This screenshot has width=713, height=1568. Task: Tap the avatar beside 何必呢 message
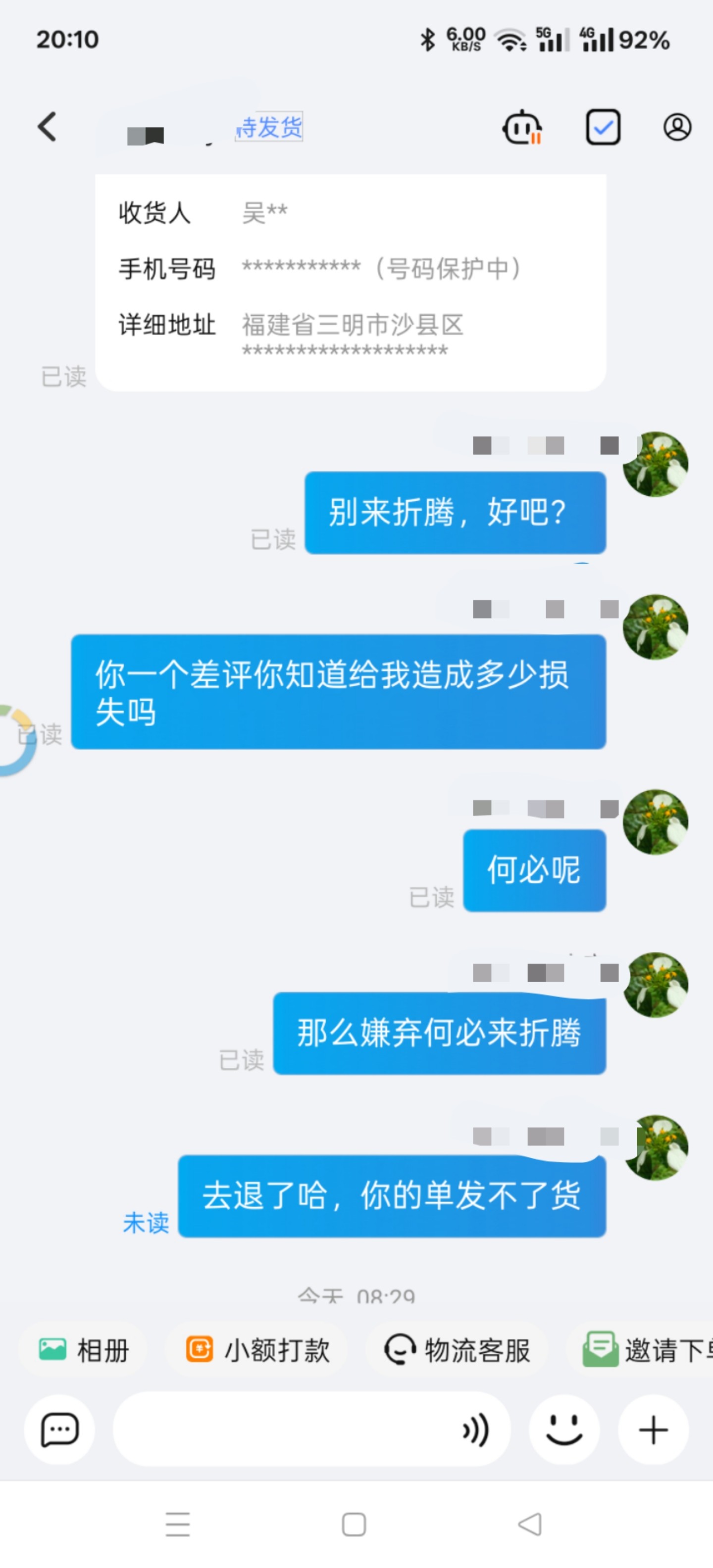coord(655,822)
